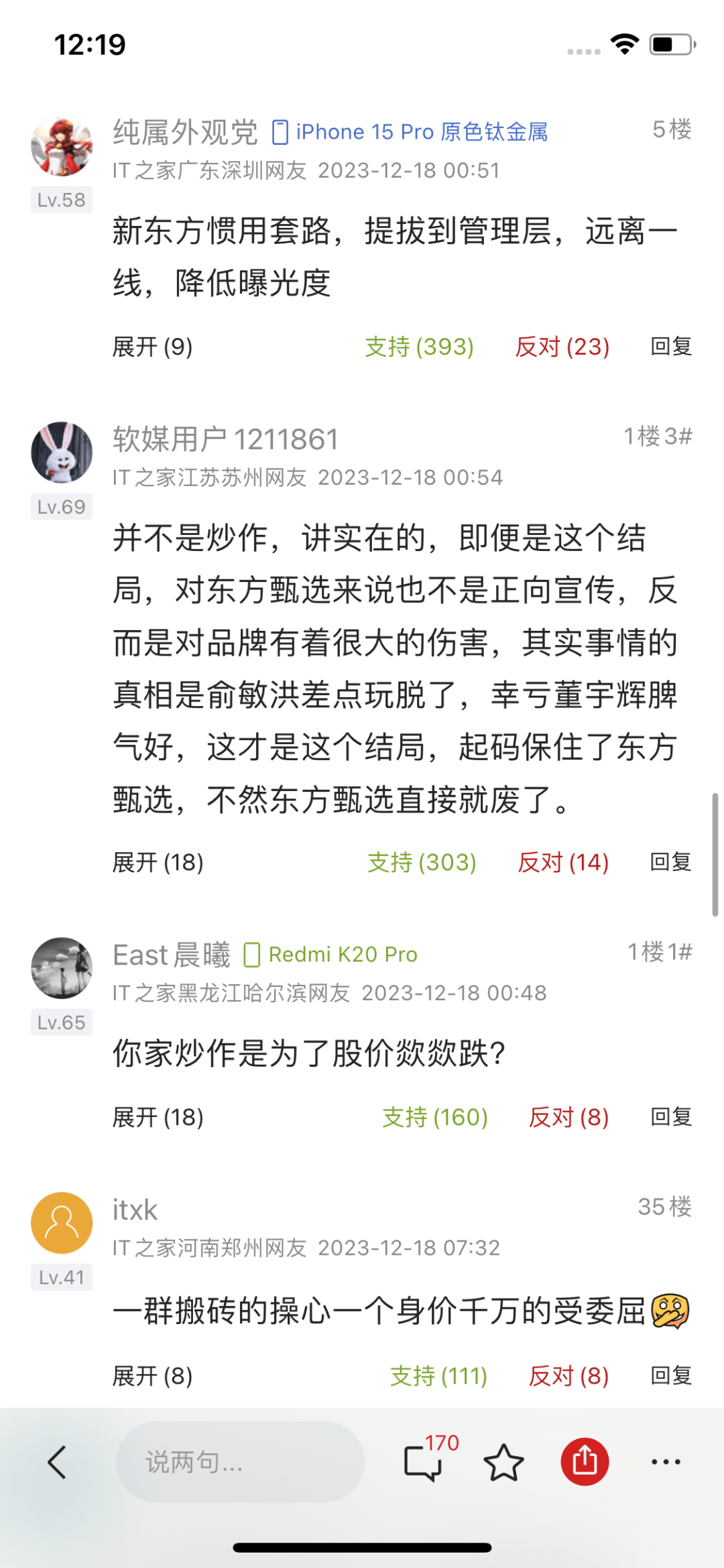Tap 回复 to reply to 纯属外观党
This screenshot has width=724, height=1568.
tap(674, 347)
